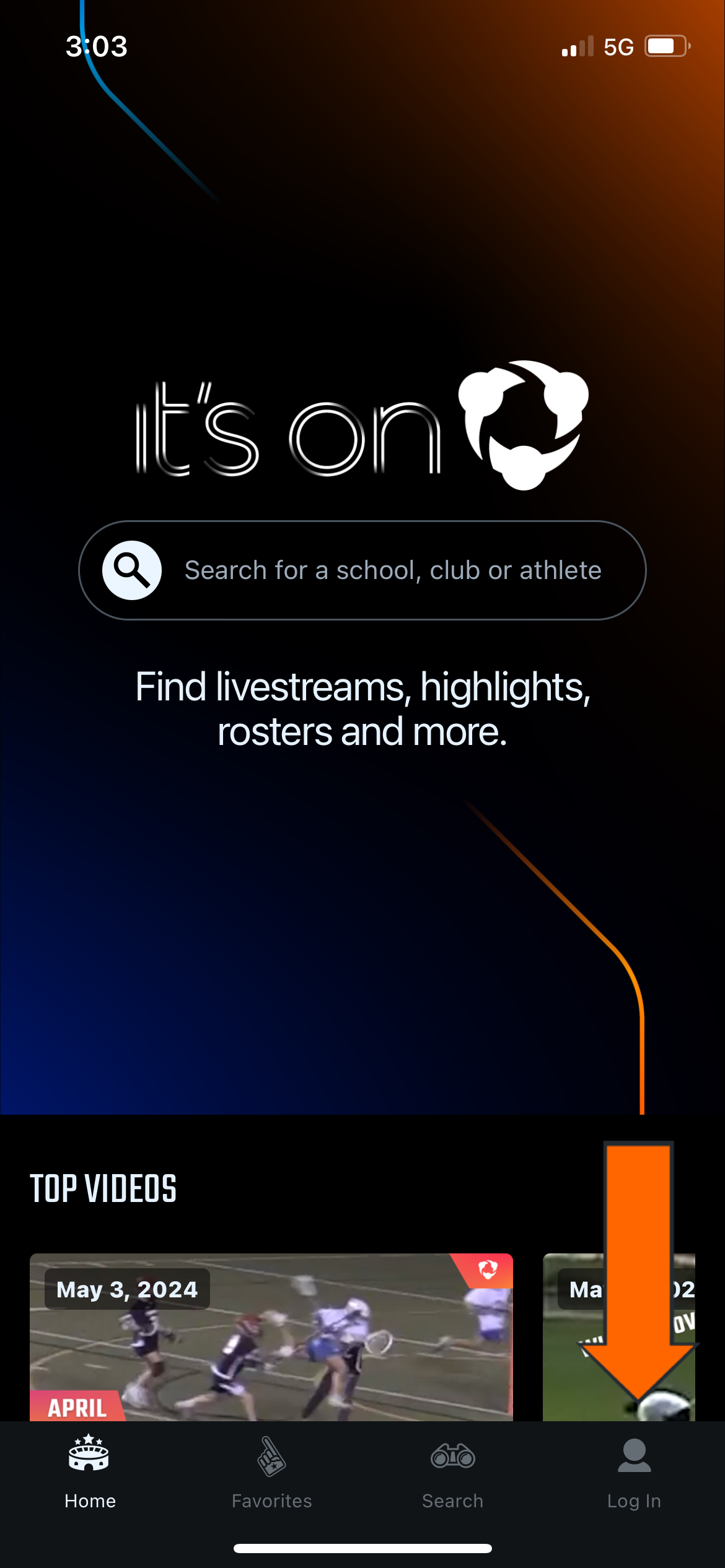
Task: Switch to the Favorites tab
Action: [271, 1486]
